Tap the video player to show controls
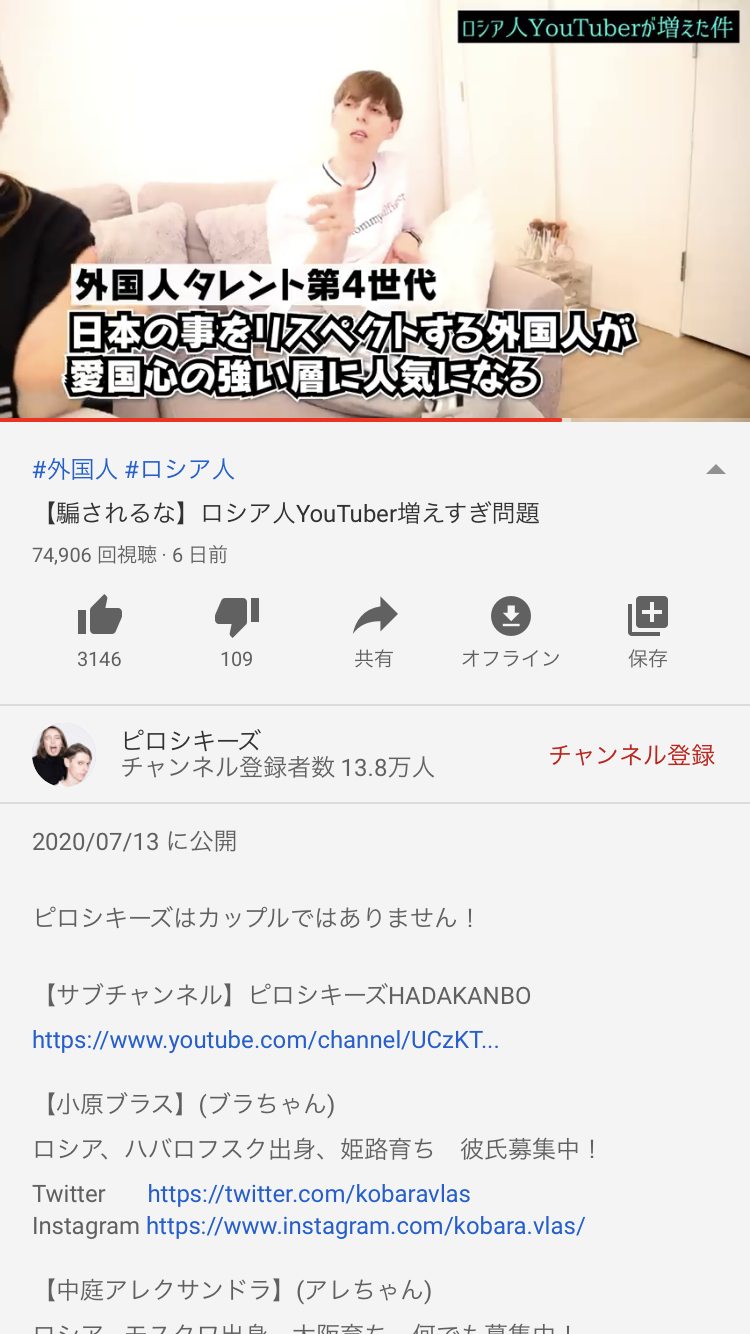This screenshot has height=1334, width=750. pos(375,209)
